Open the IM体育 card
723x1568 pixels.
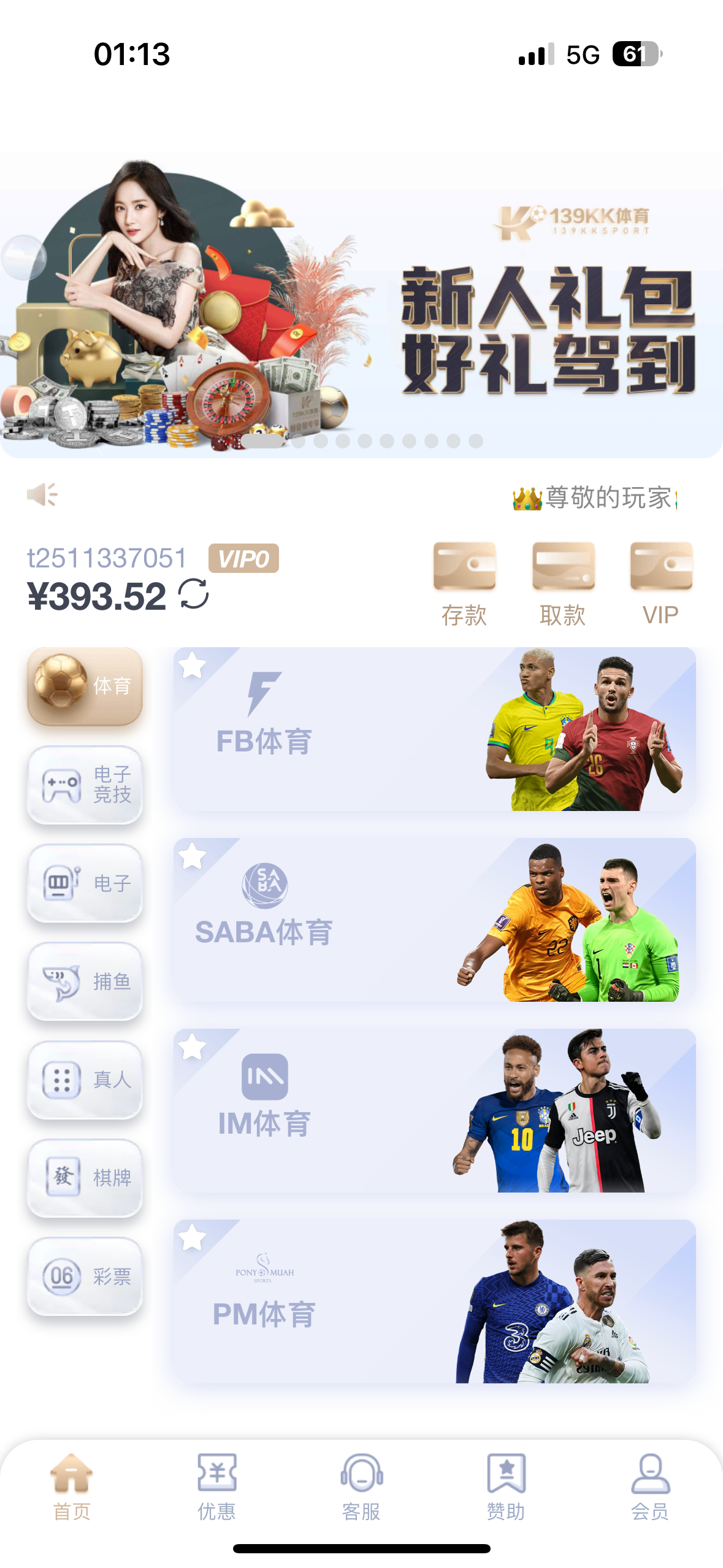[x=434, y=1110]
